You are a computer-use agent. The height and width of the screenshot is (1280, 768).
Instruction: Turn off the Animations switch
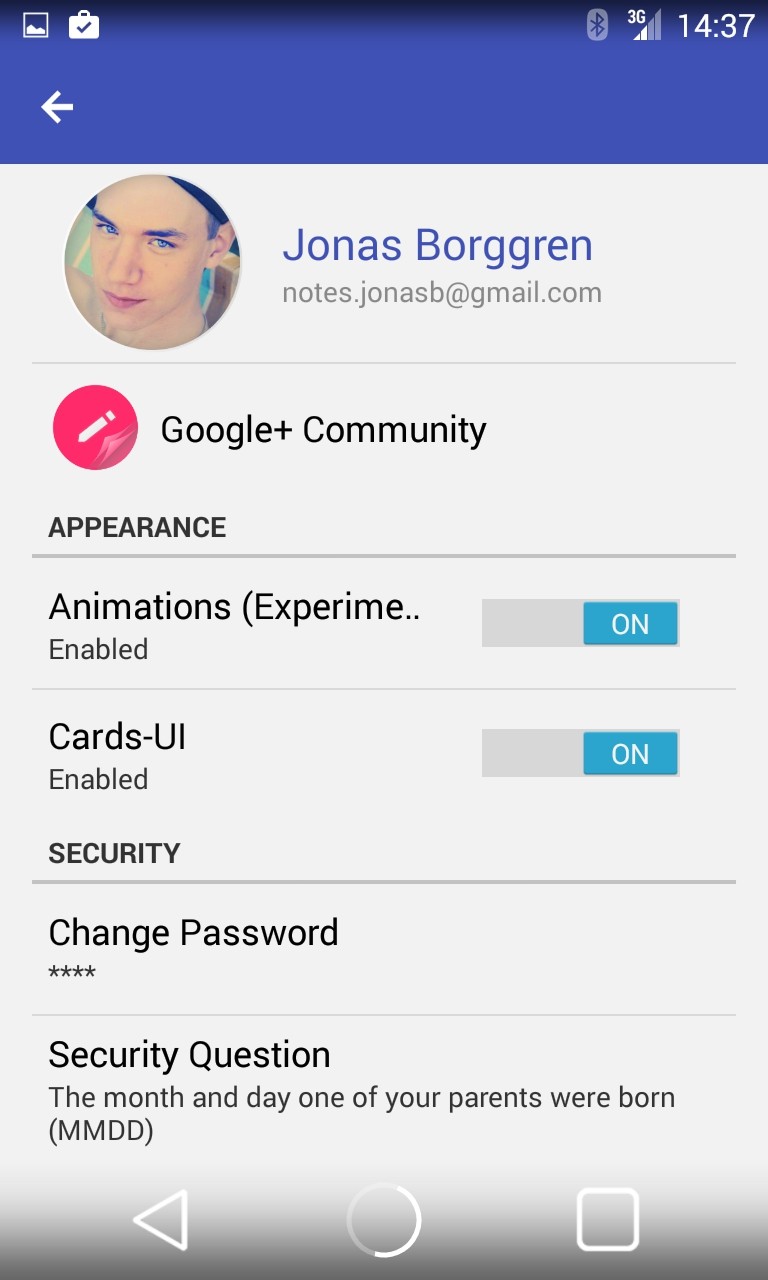click(580, 624)
